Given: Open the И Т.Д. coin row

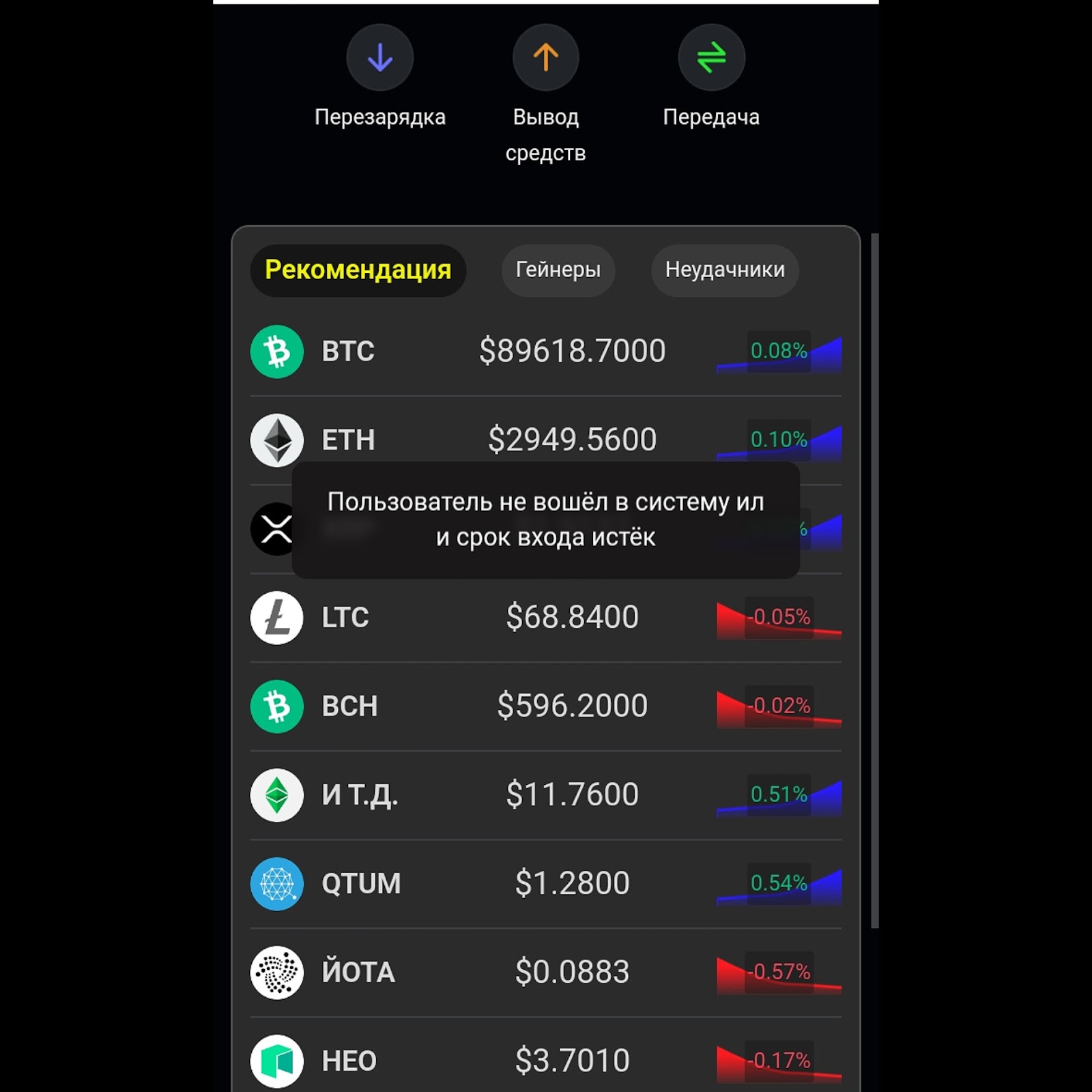Looking at the screenshot, I should 545,794.
